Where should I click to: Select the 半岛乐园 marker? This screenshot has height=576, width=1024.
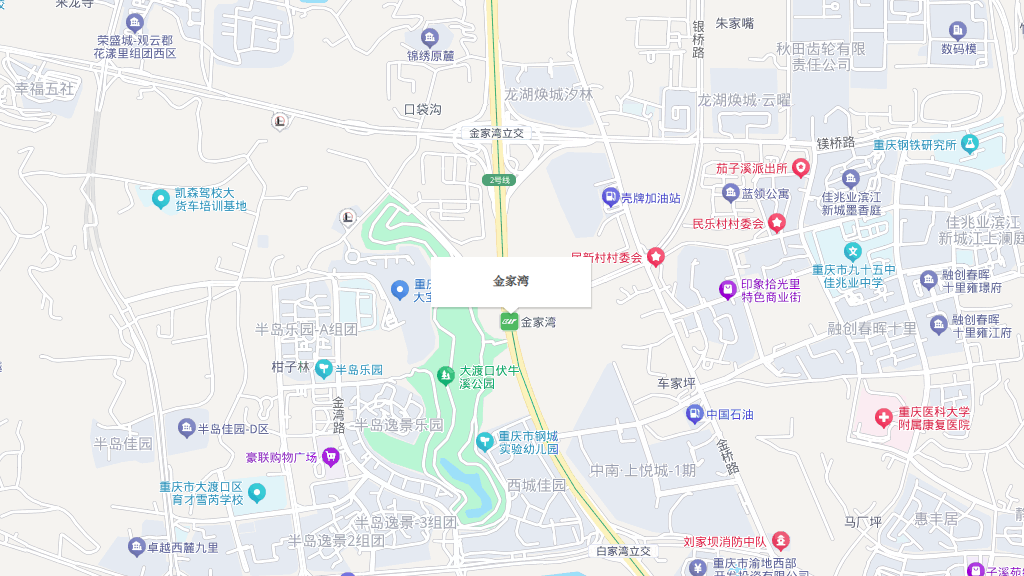tap(324, 369)
